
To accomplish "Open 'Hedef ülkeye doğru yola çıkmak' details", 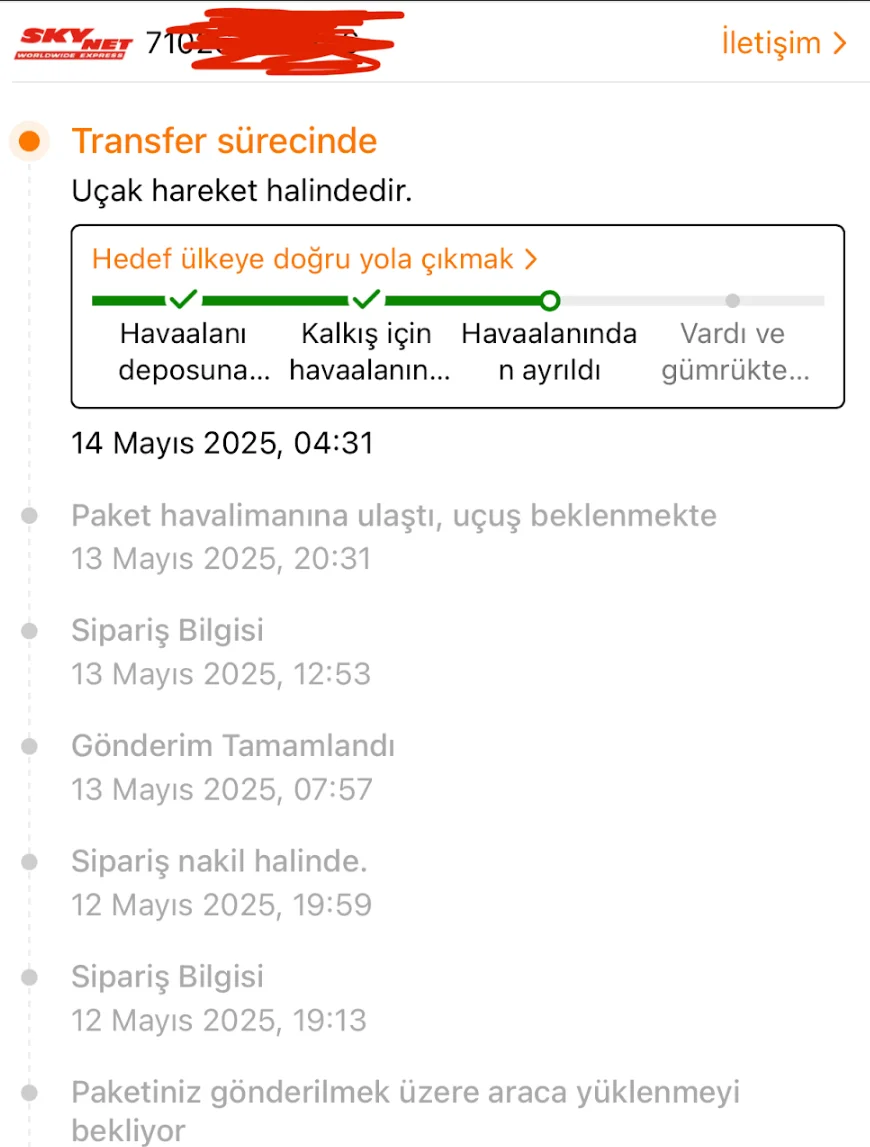I will pos(315,259).
